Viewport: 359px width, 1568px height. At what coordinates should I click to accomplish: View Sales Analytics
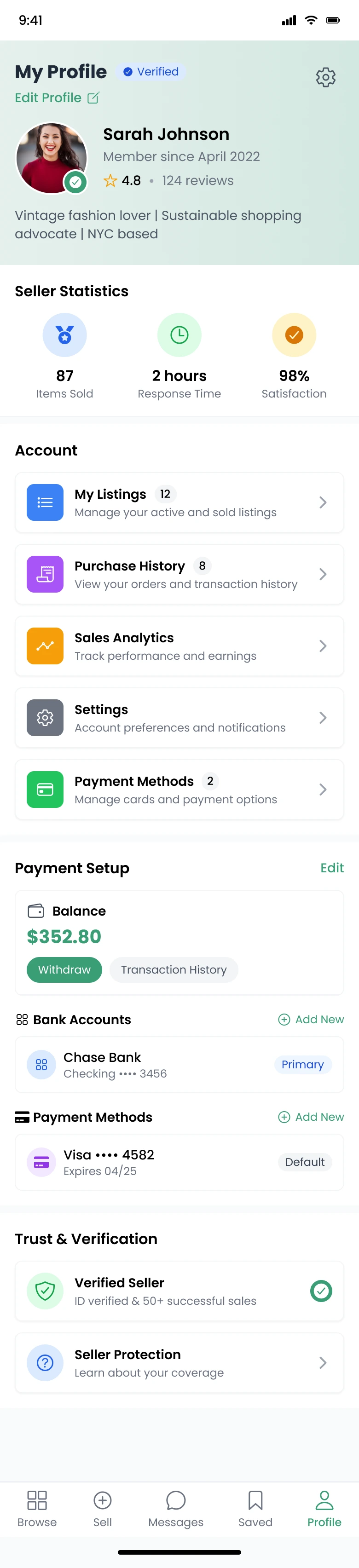click(179, 646)
